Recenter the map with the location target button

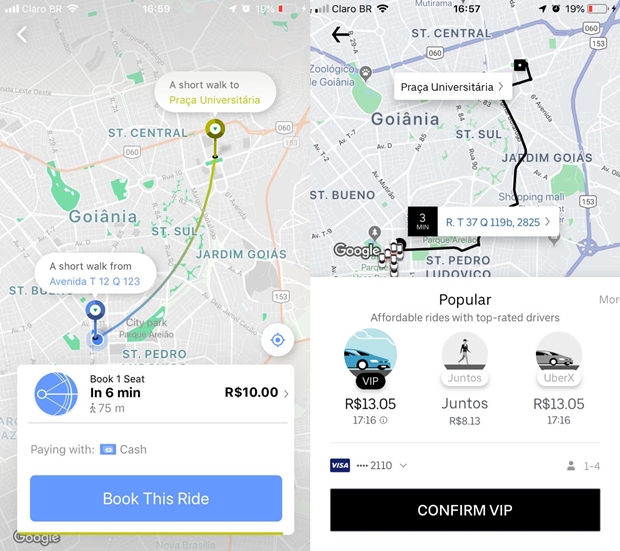277,340
